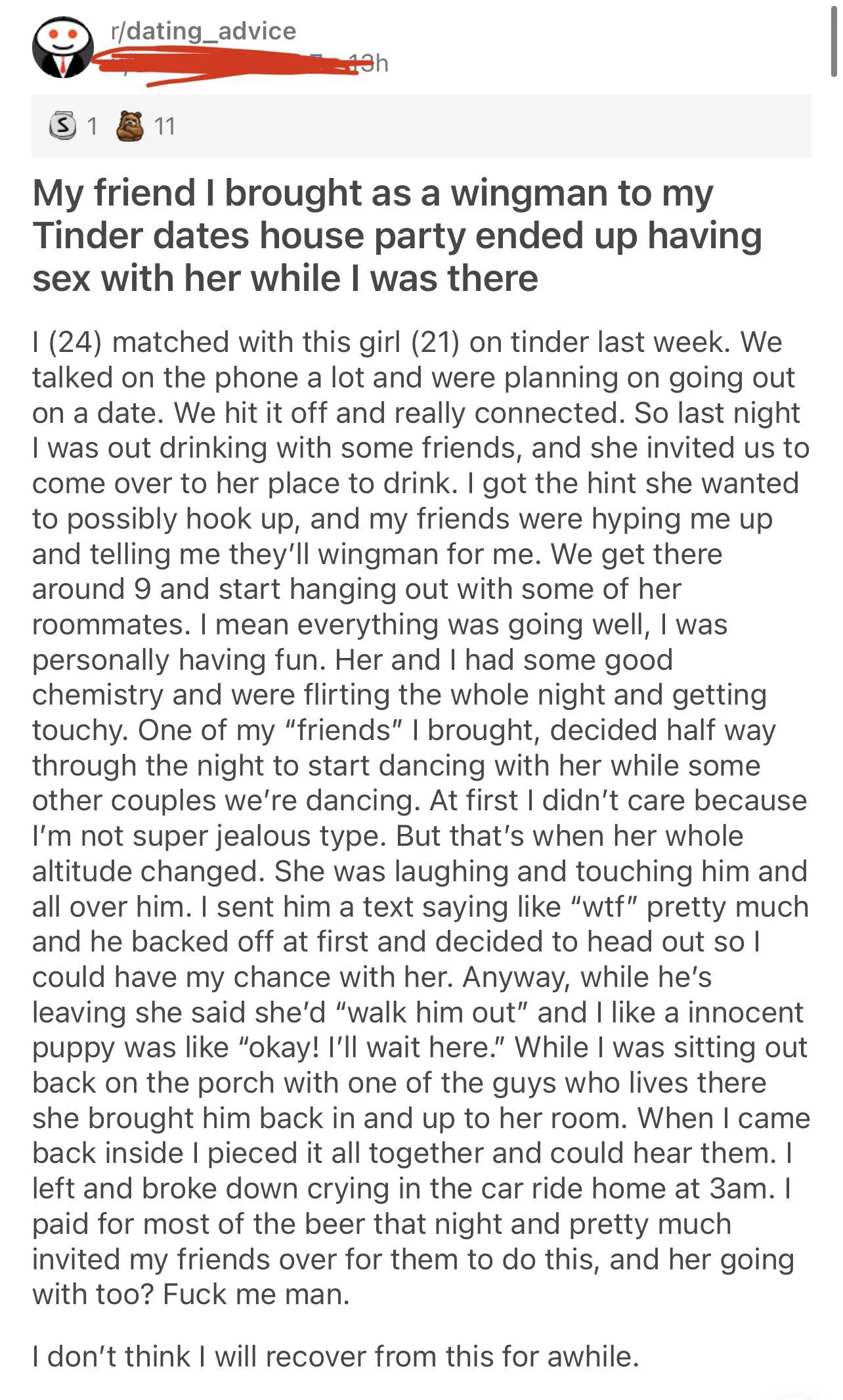The image size is (843, 1400).
Task: View the awards given to this post
Action: point(113,125)
